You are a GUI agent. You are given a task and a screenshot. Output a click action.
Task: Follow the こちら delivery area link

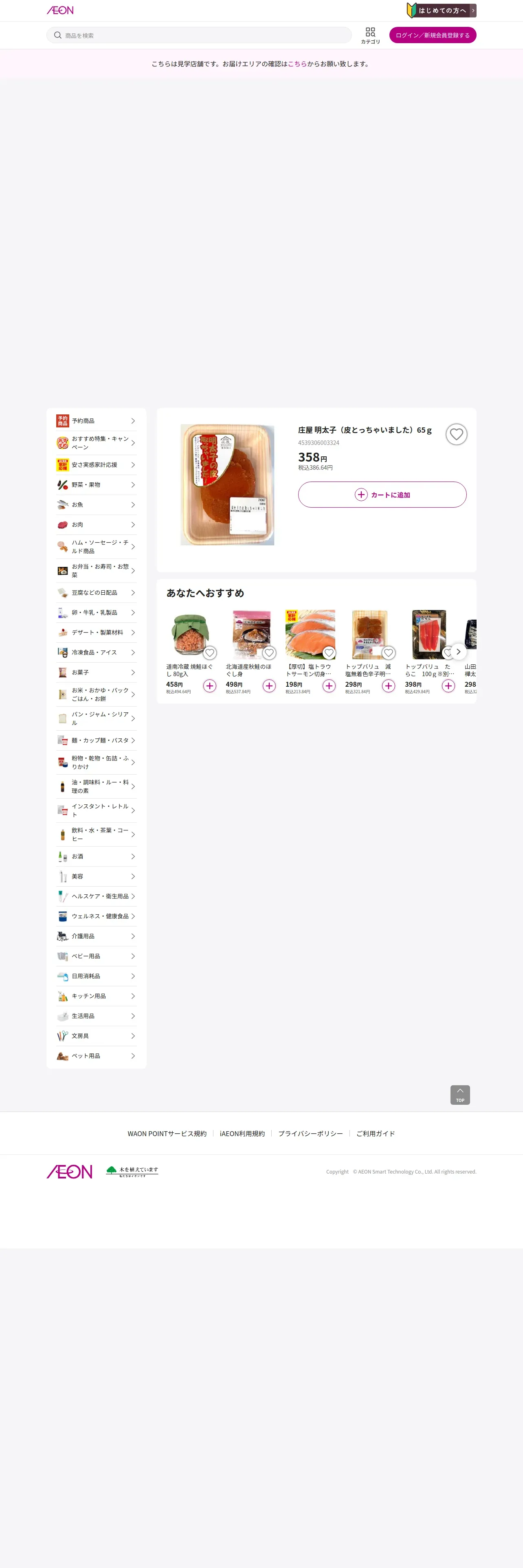click(297, 64)
